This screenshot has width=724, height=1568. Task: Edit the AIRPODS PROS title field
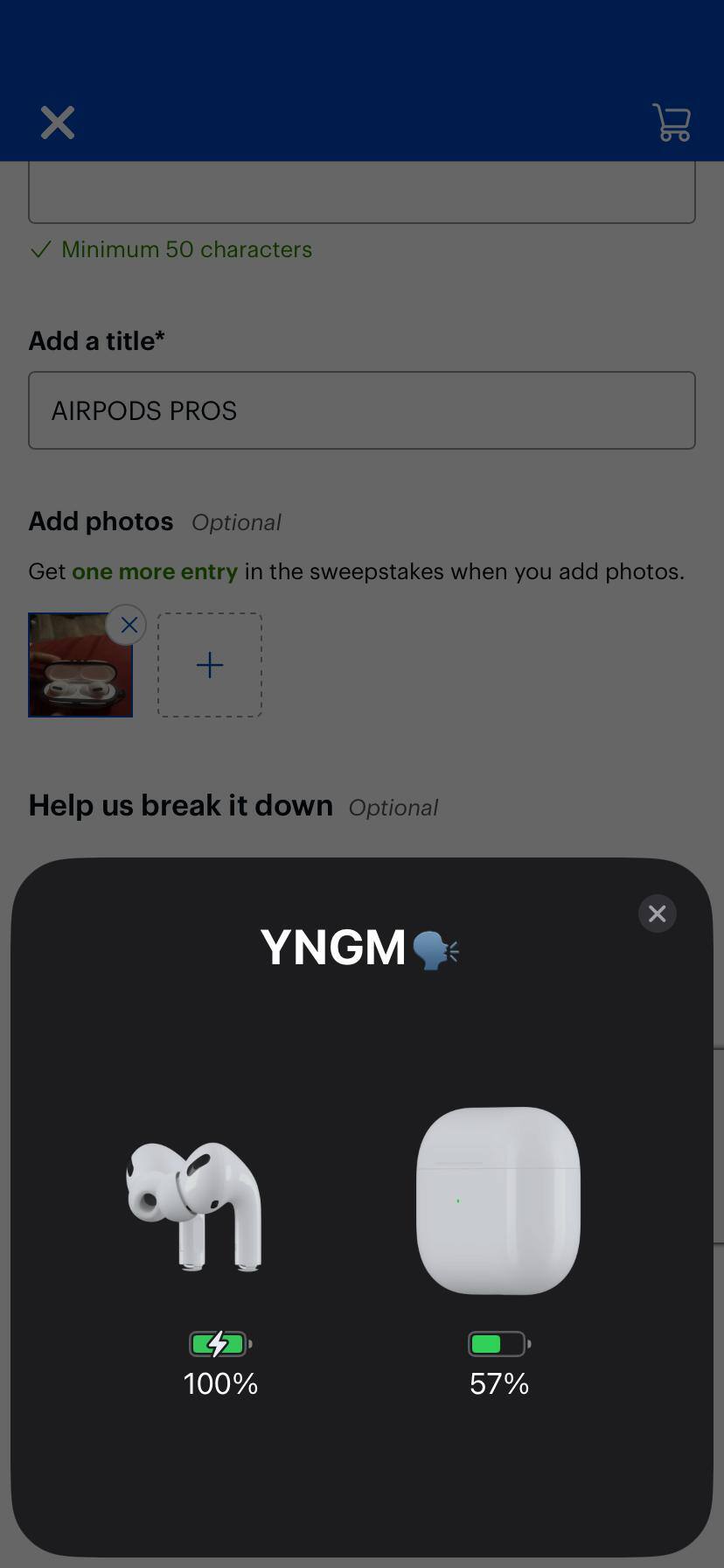(362, 410)
